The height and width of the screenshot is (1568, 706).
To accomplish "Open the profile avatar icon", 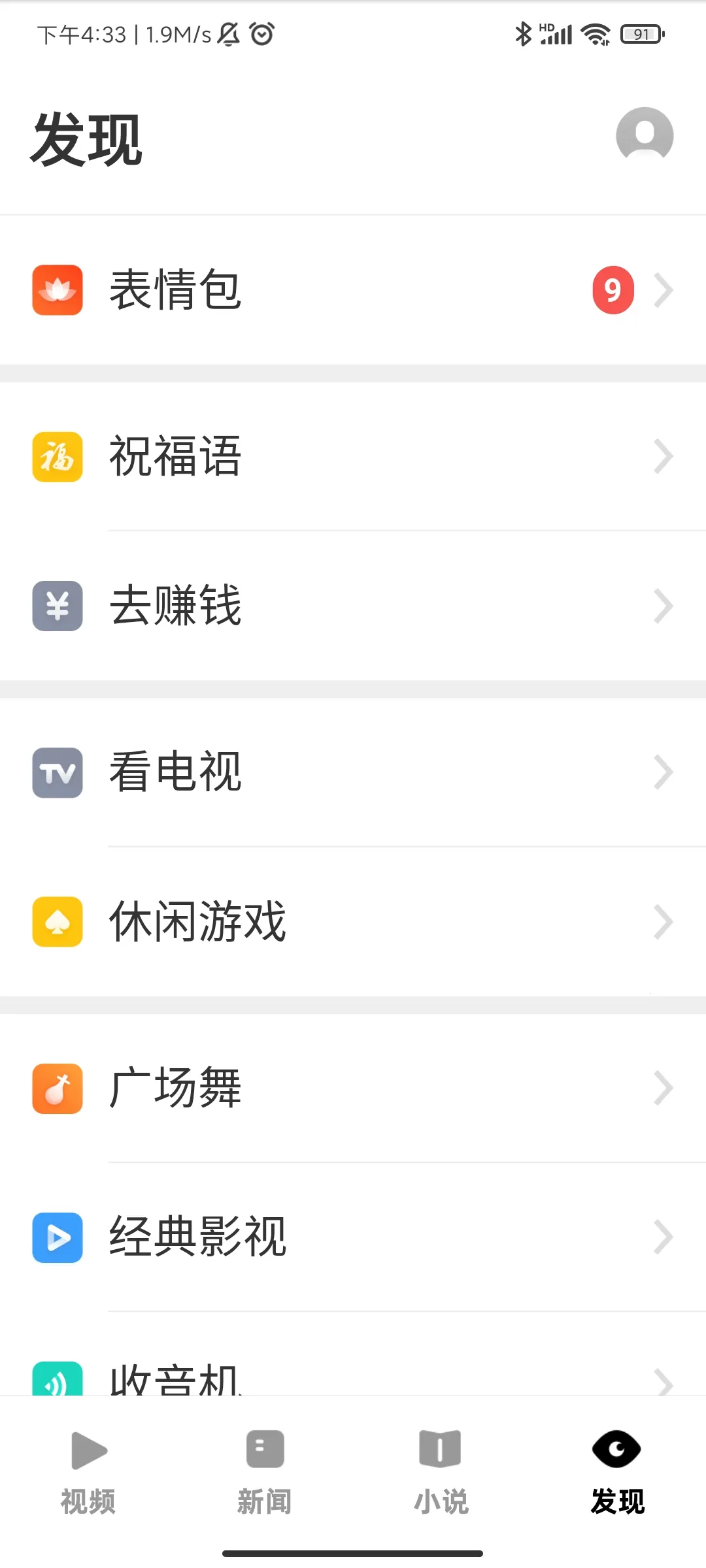I will point(645,135).
